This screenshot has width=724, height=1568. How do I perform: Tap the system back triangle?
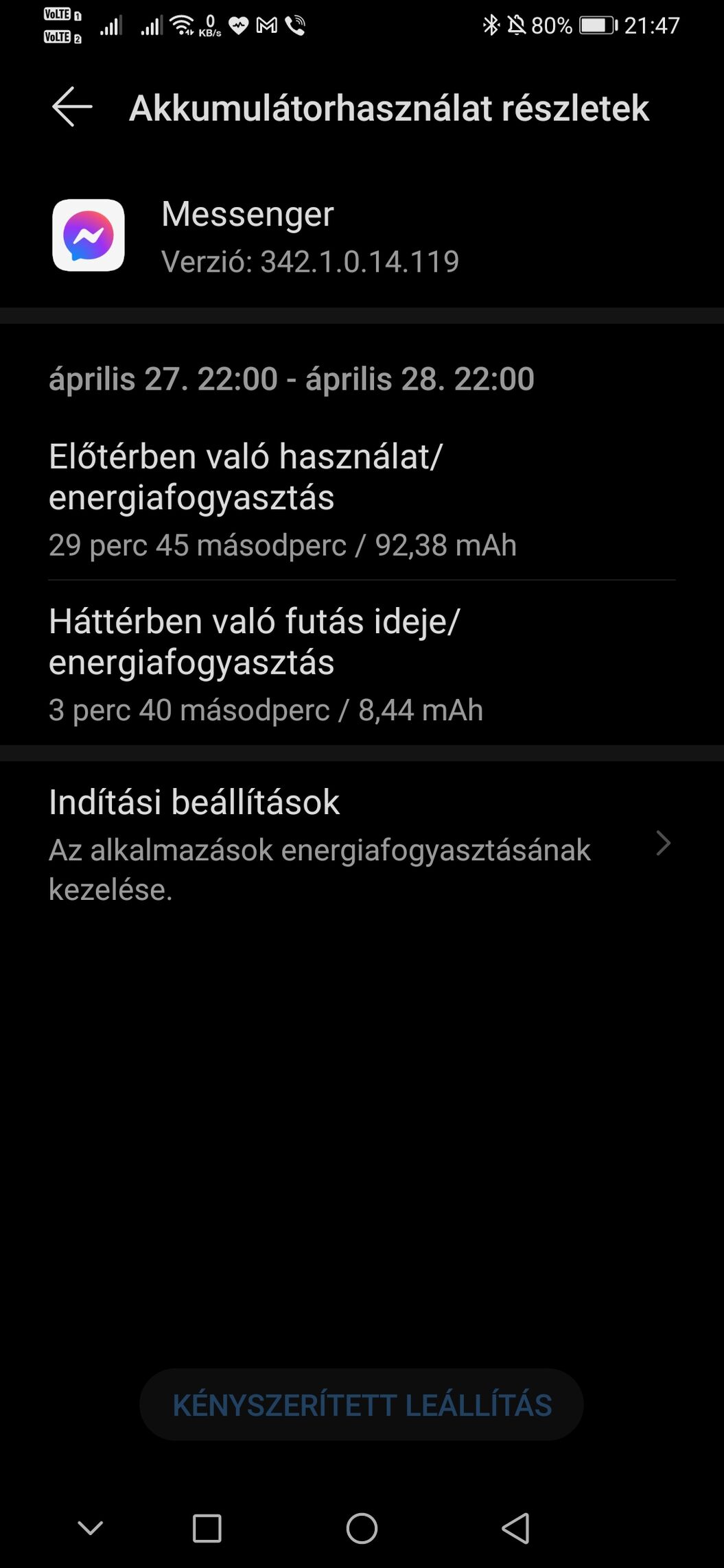516,1528
